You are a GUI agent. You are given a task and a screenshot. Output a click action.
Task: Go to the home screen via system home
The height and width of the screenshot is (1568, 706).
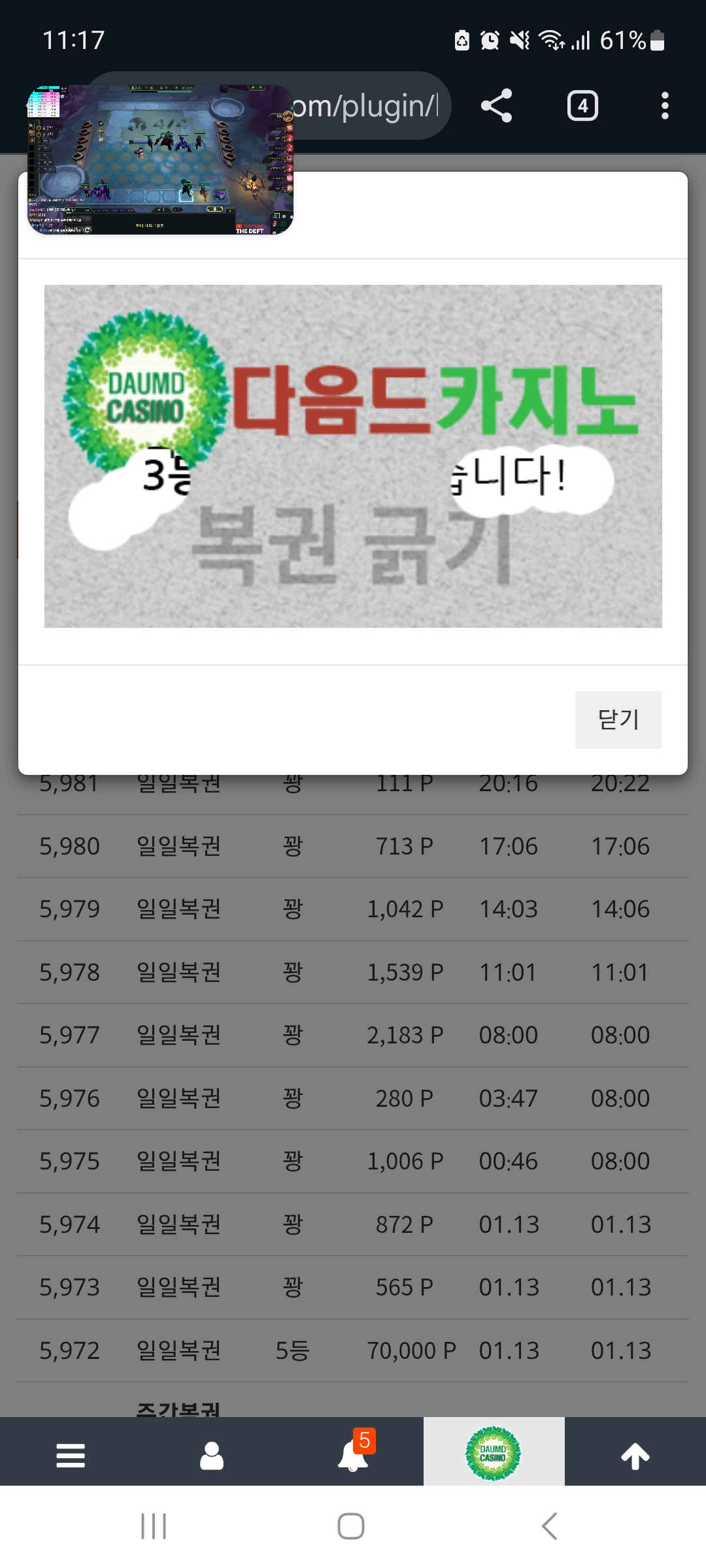pos(351,1526)
